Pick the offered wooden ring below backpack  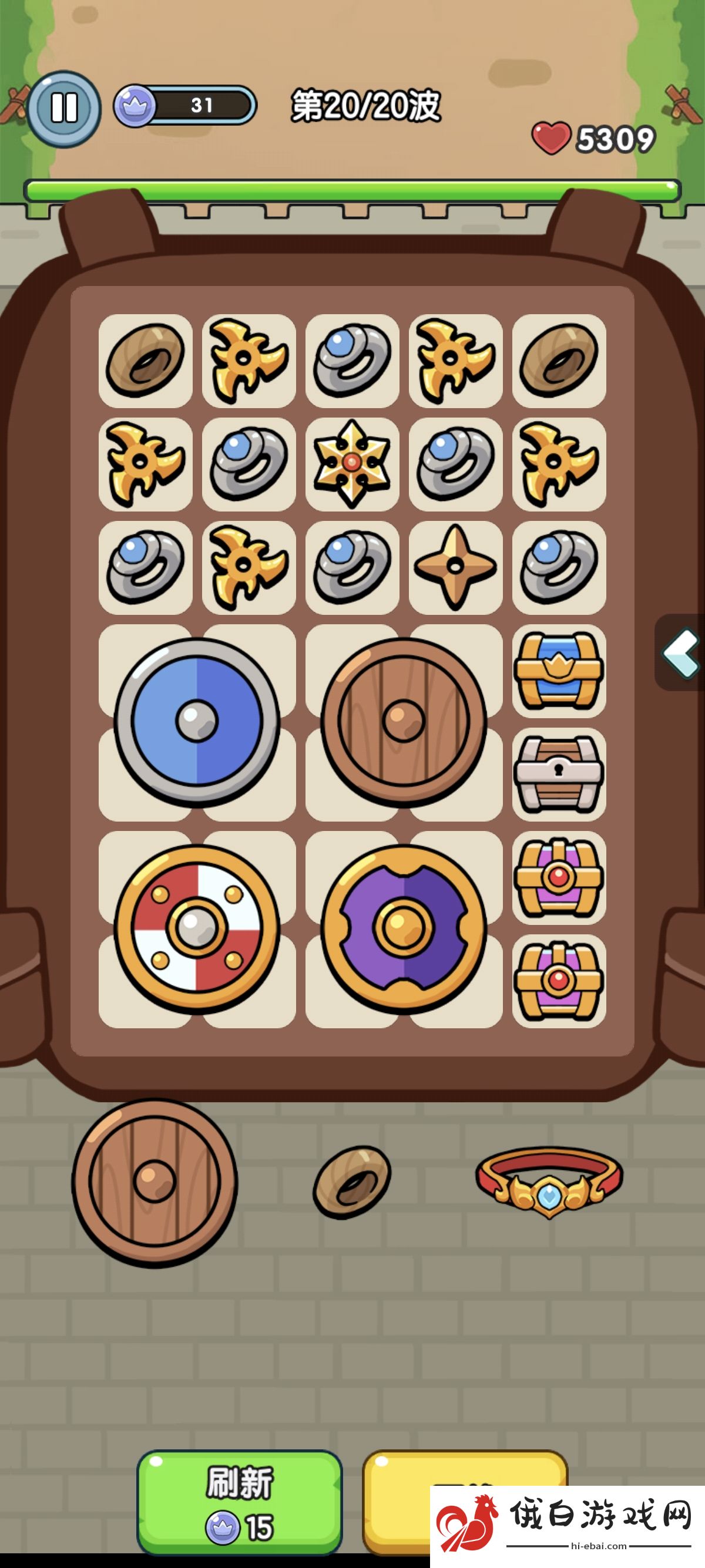pyautogui.click(x=352, y=1182)
